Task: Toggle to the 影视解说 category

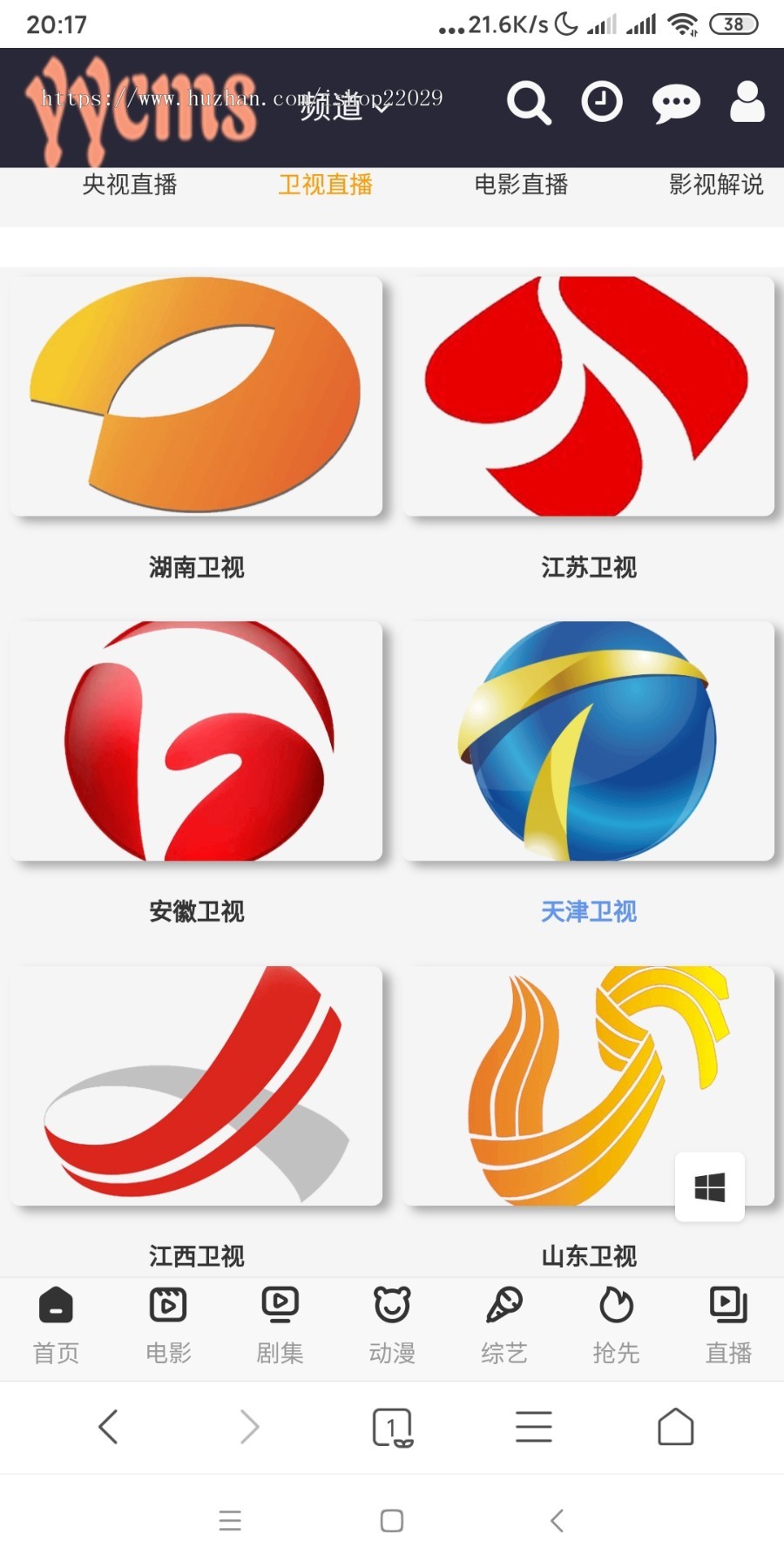Action: pyautogui.click(x=714, y=185)
